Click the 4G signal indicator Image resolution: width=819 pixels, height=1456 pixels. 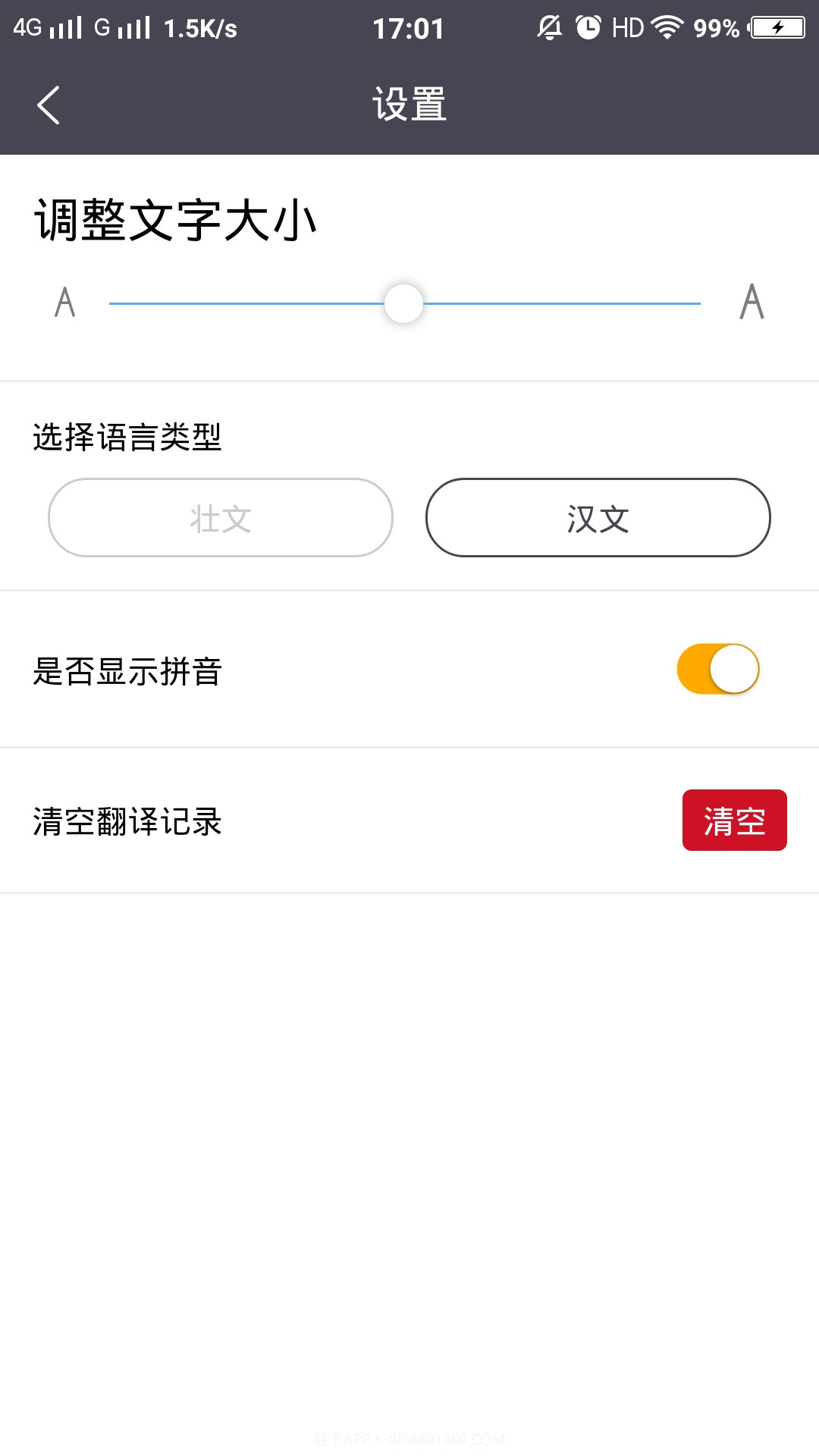pyautogui.click(x=45, y=27)
